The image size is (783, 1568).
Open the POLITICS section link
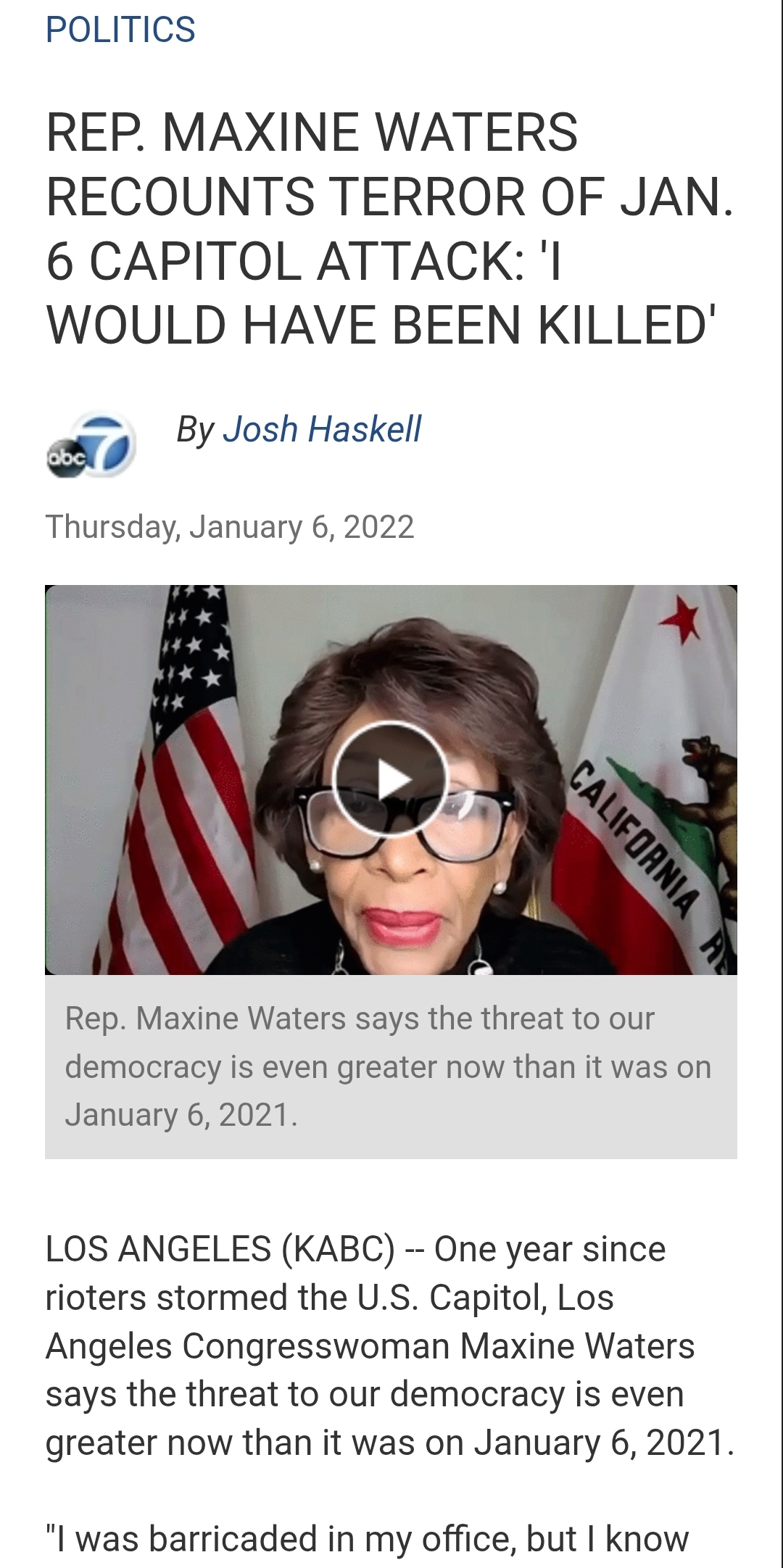(120, 30)
